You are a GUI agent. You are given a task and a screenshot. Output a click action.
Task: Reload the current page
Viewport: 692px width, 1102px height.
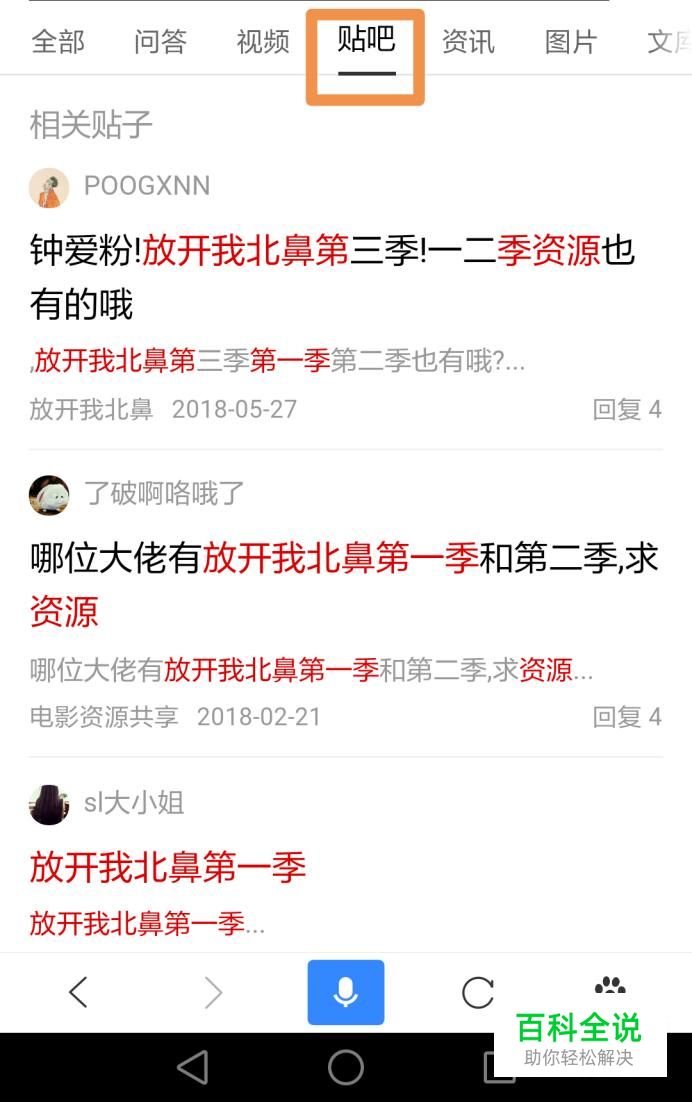point(478,992)
